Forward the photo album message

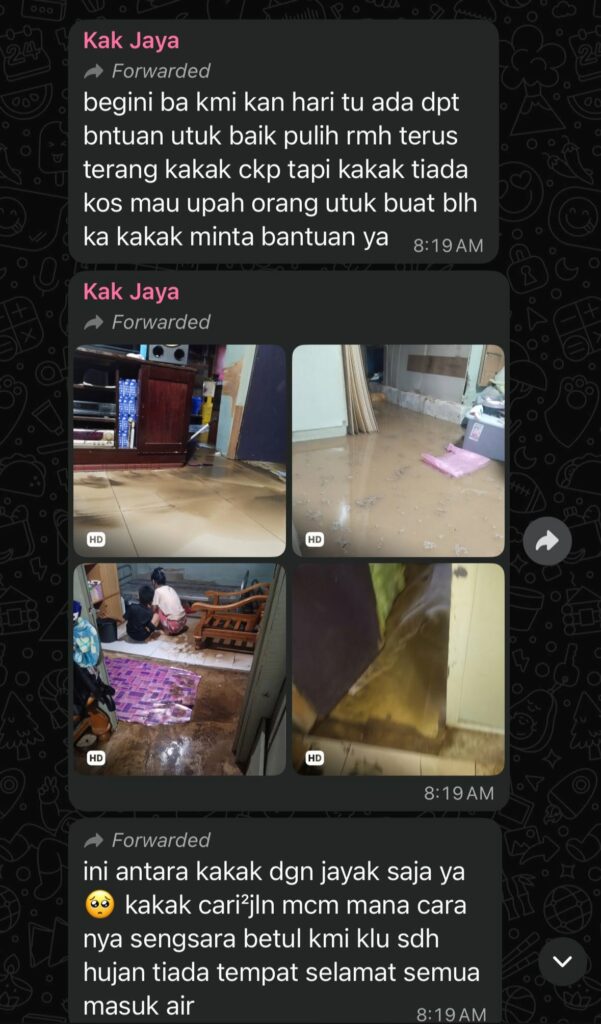pos(547,541)
